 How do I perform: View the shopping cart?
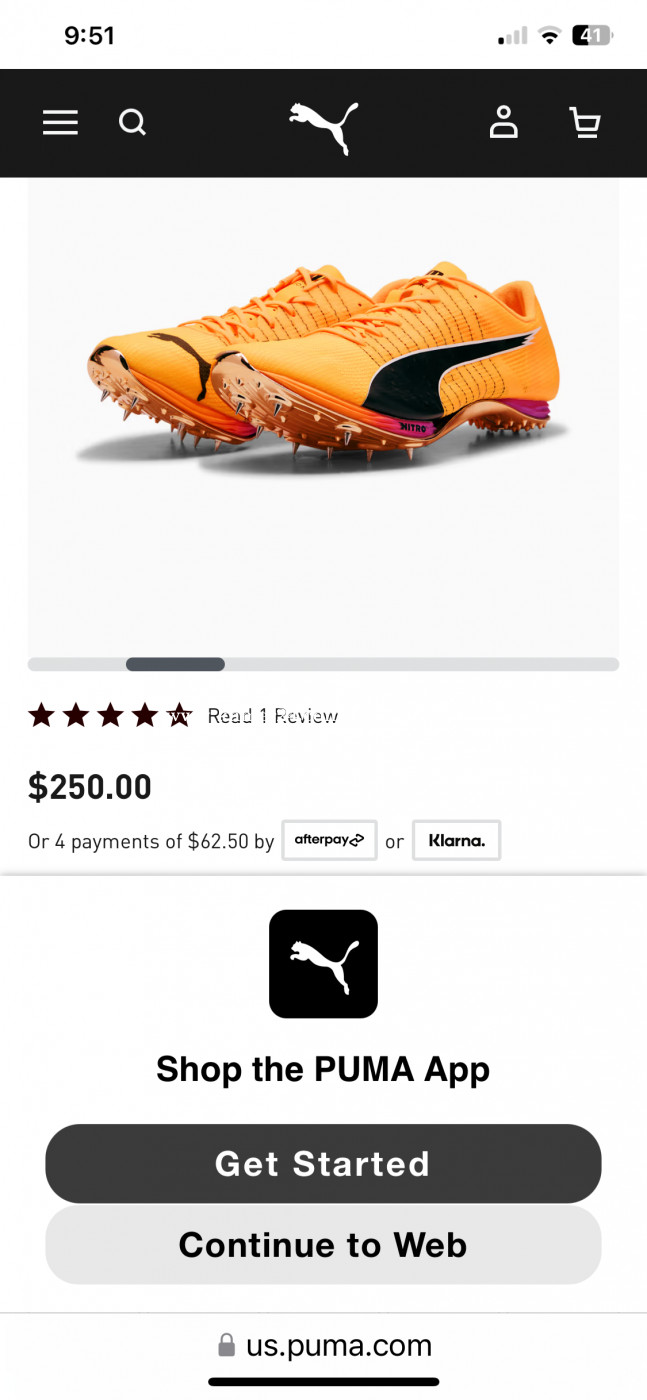click(584, 122)
